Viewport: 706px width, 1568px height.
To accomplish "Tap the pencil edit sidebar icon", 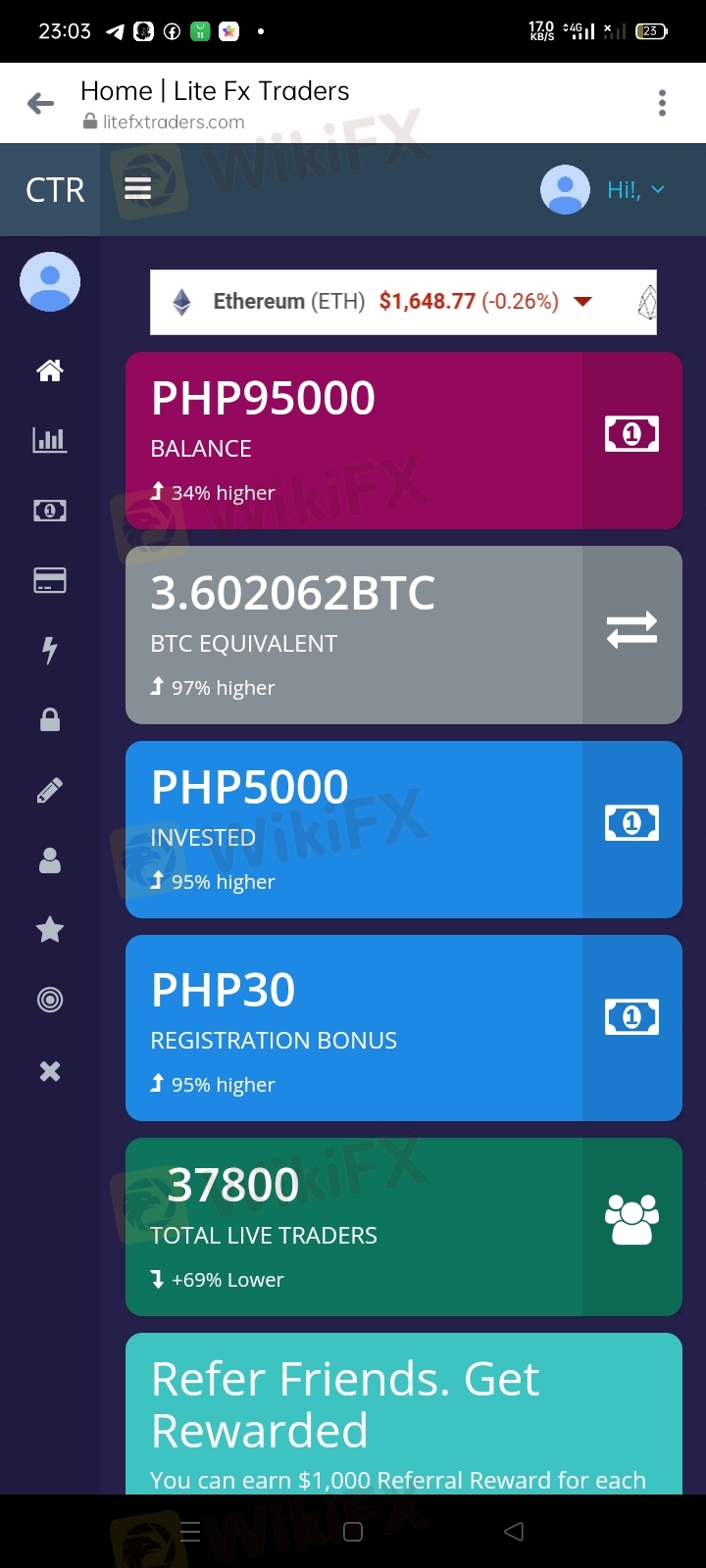I will click(50, 790).
